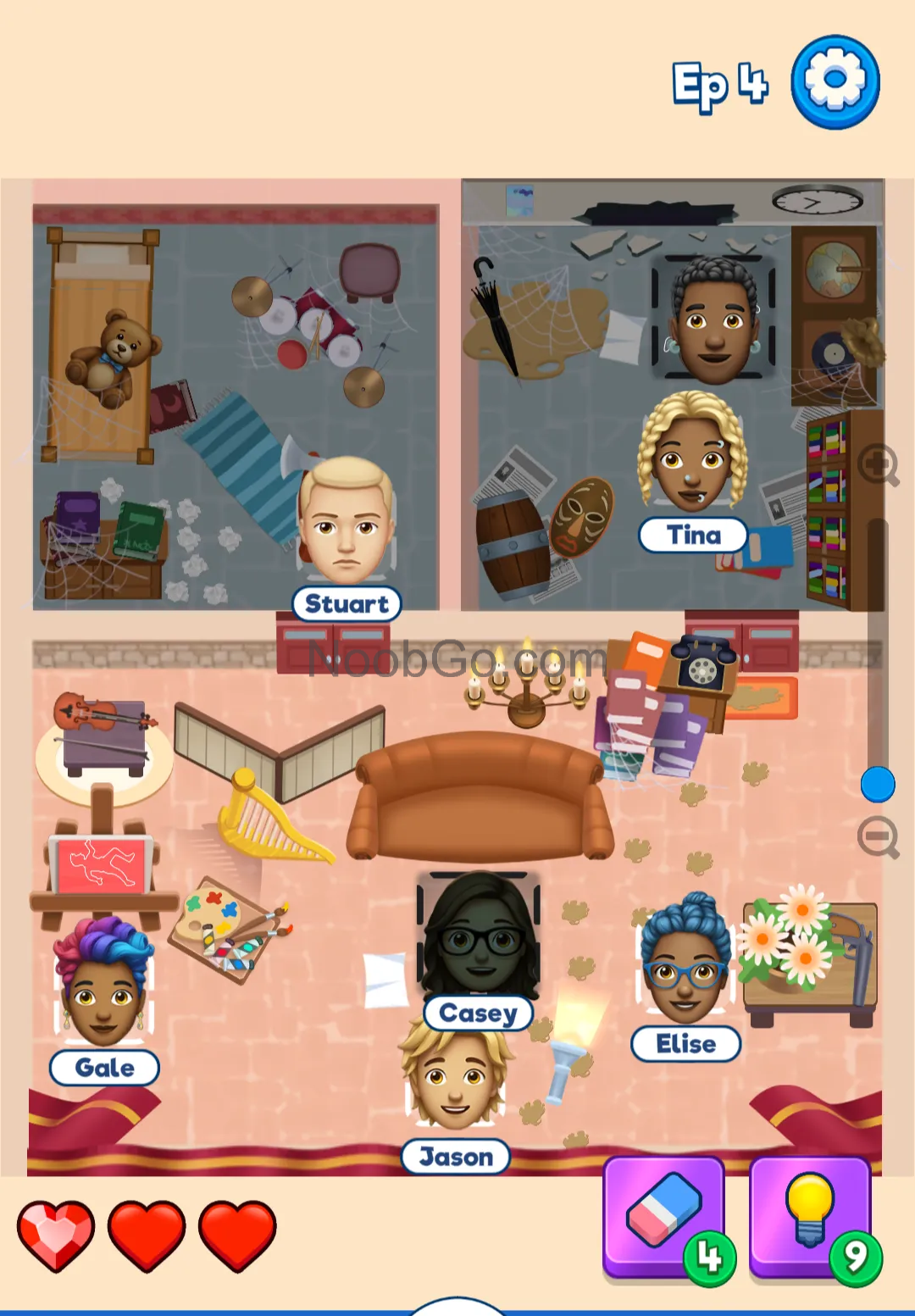Open the settings gear

835,81
